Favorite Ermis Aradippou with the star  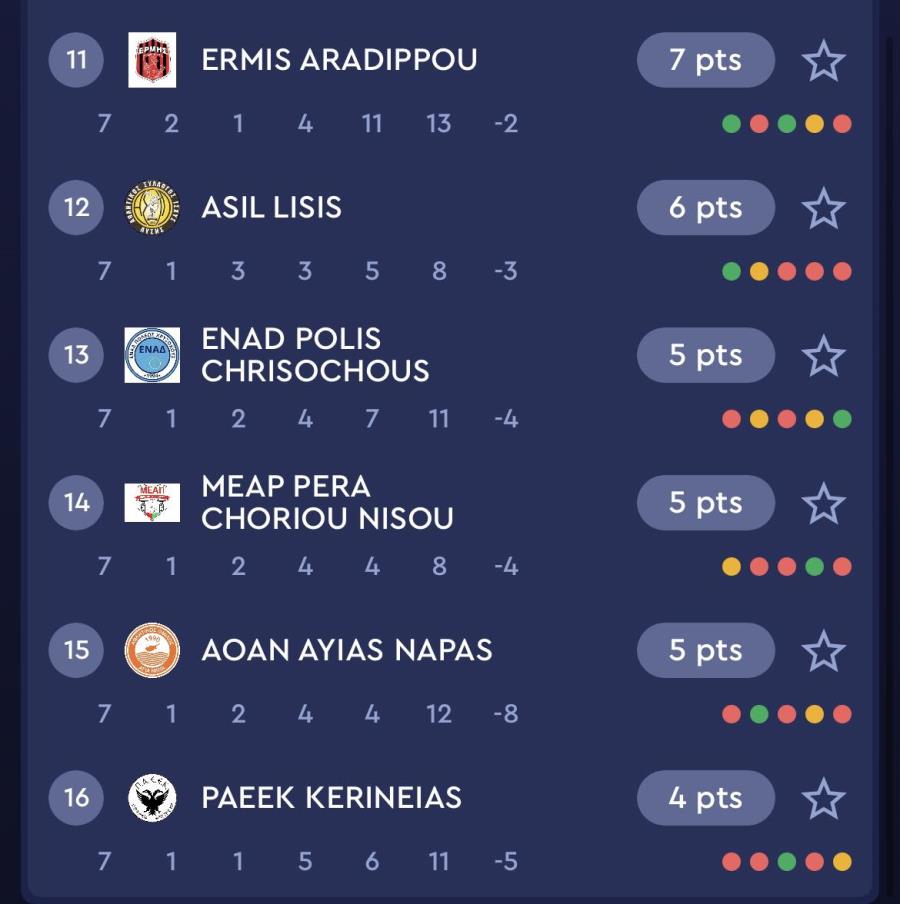click(x=824, y=61)
